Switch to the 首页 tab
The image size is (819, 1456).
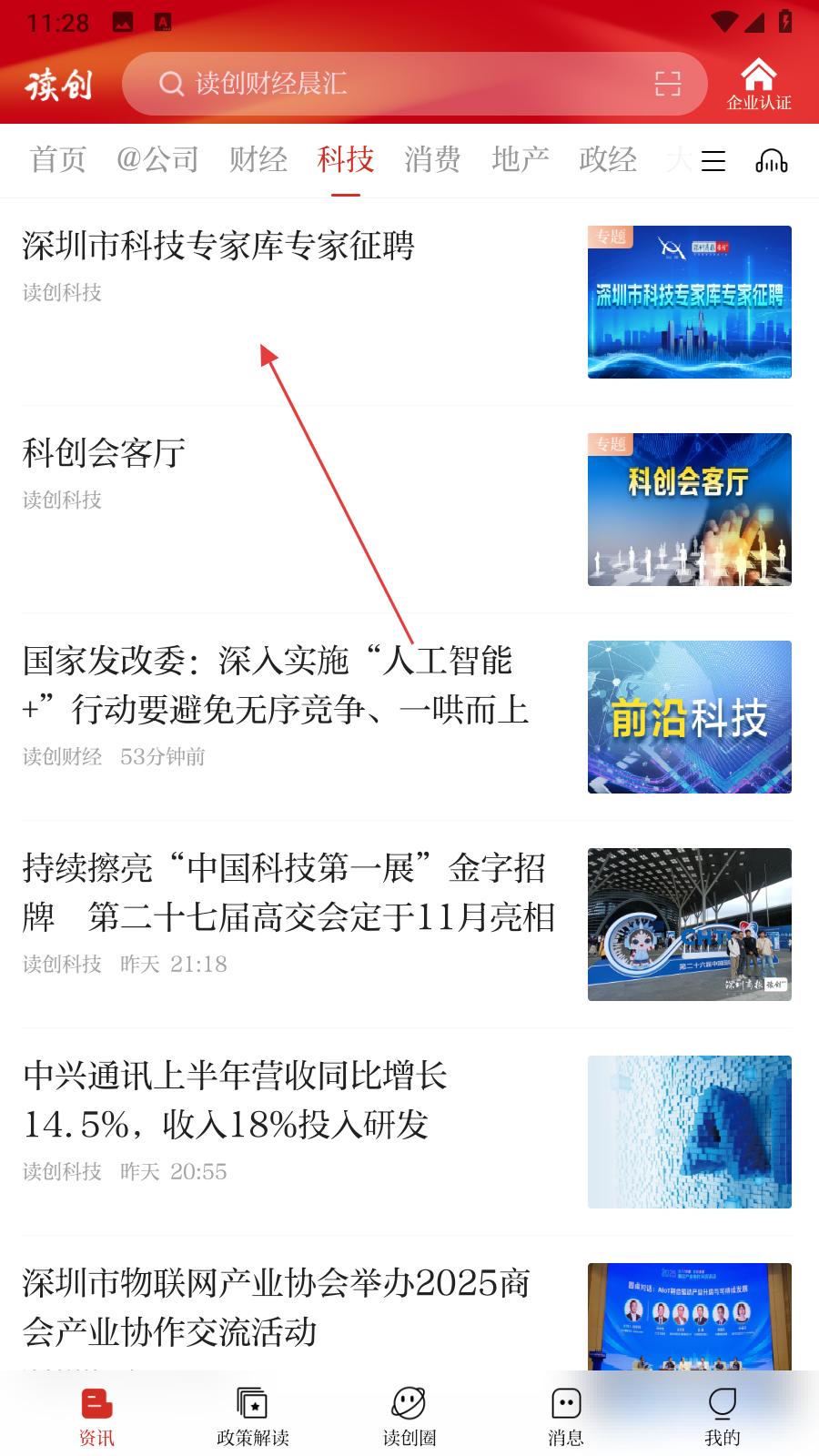pos(58,160)
